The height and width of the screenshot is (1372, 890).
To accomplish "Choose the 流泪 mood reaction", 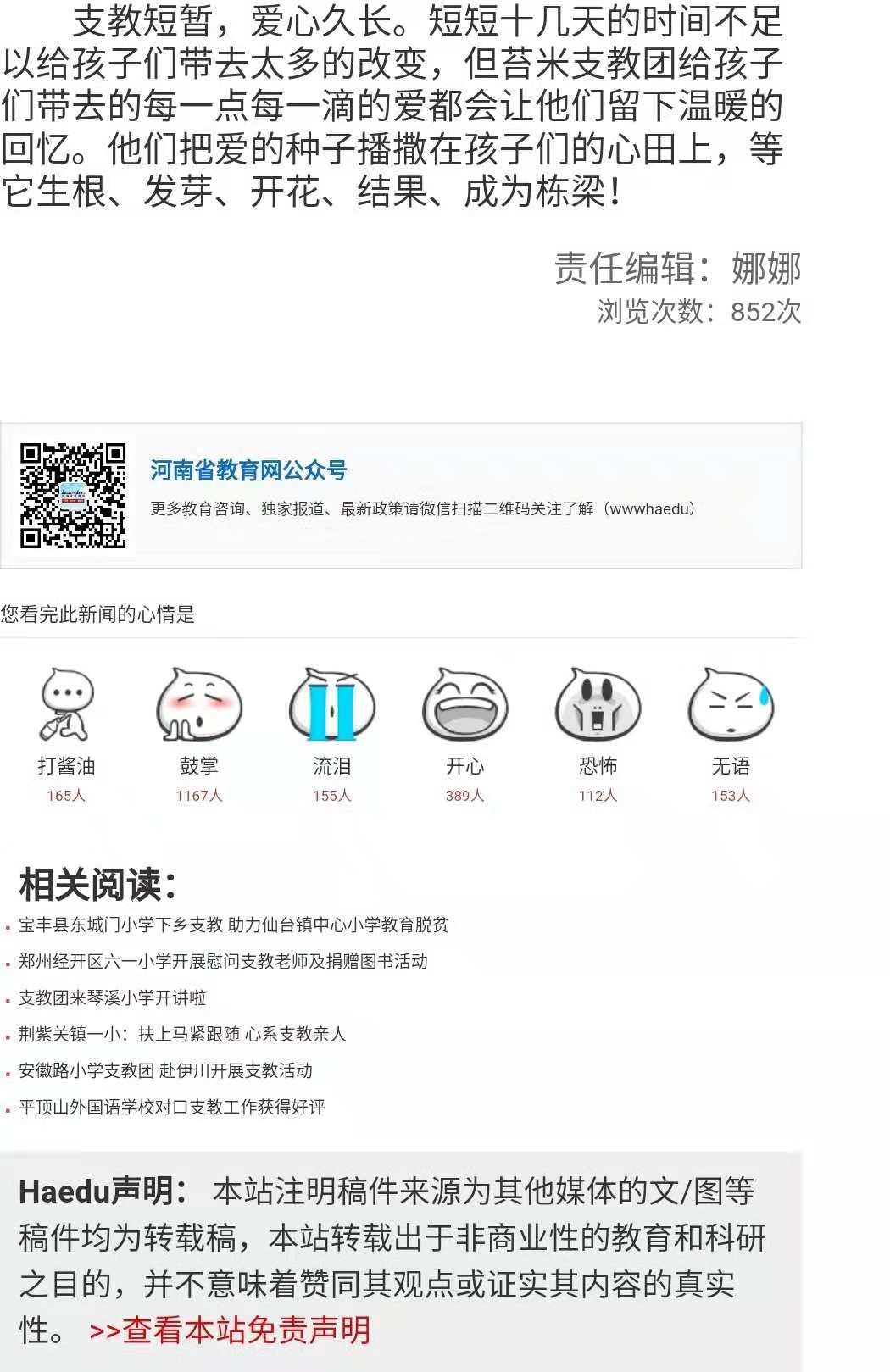I will tap(332, 705).
